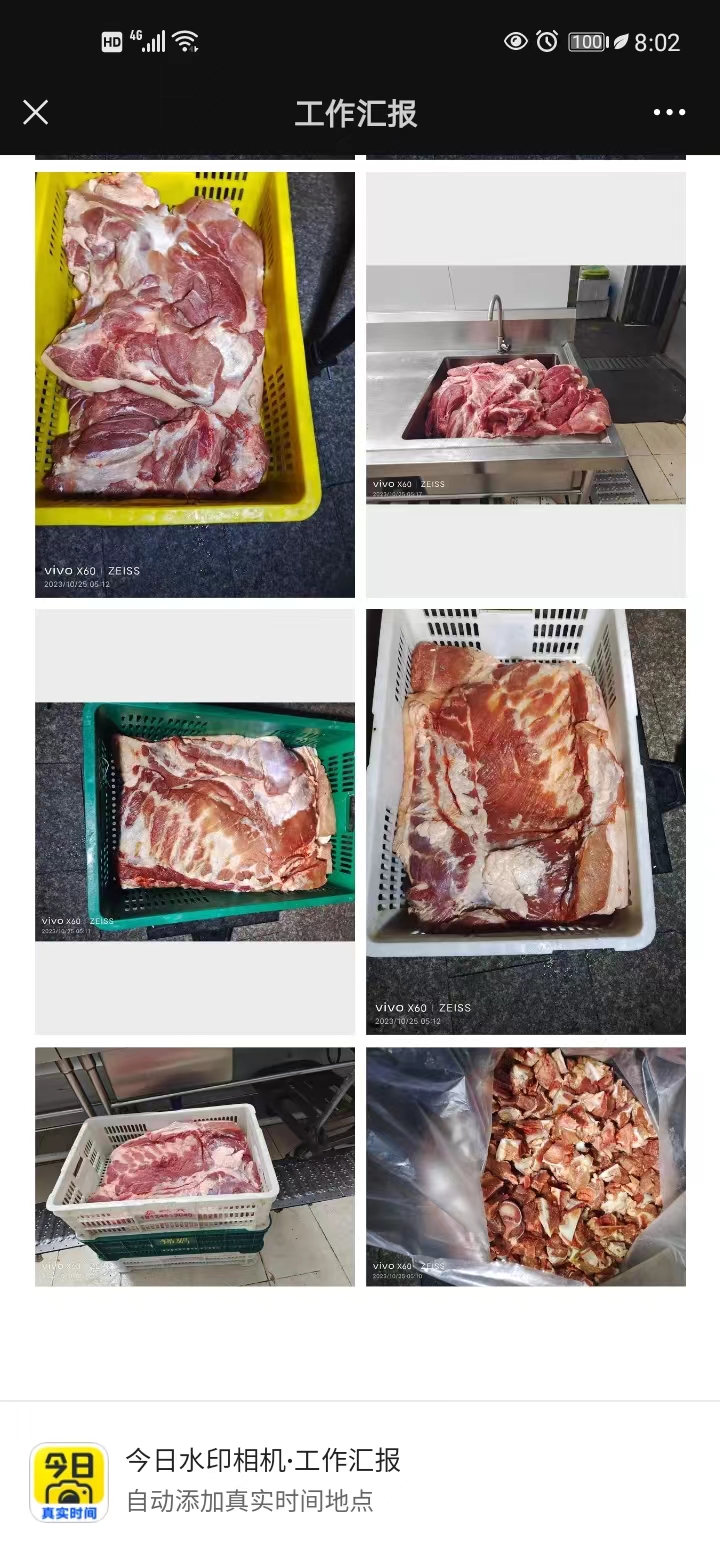The height and width of the screenshot is (1560, 720).
Task: Open the 今日水印相机 mini program banner
Action: pos(360,1480)
